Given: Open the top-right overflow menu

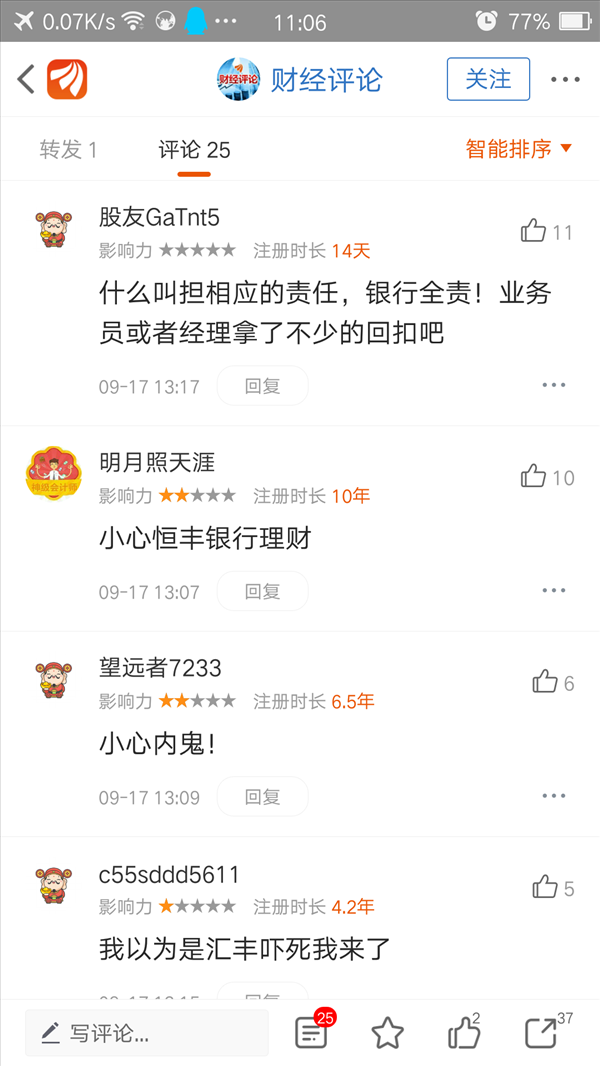Looking at the screenshot, I should point(565,80).
